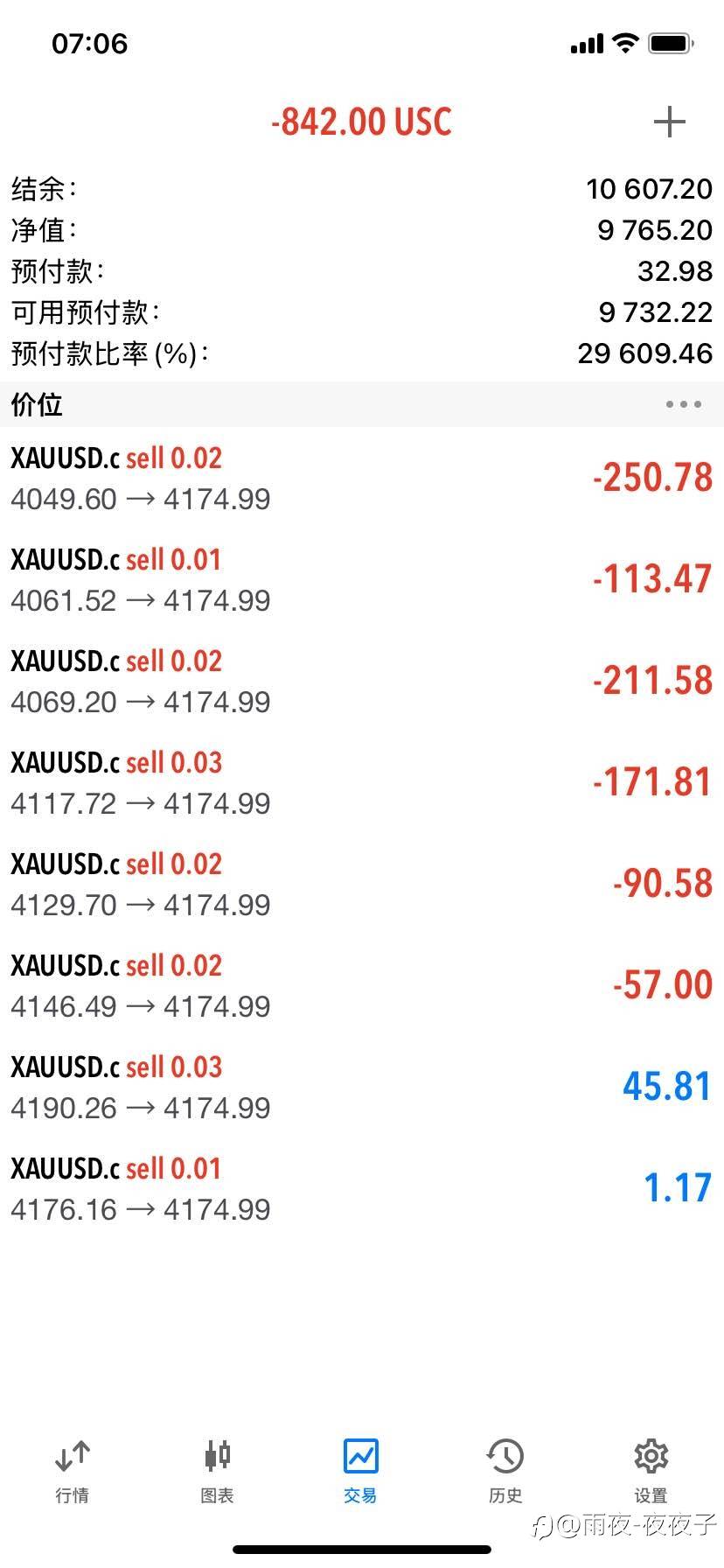The image size is (724, 1568).
Task: Expand the sell 0.03 position at 4190.26
Action: (x=362, y=1087)
